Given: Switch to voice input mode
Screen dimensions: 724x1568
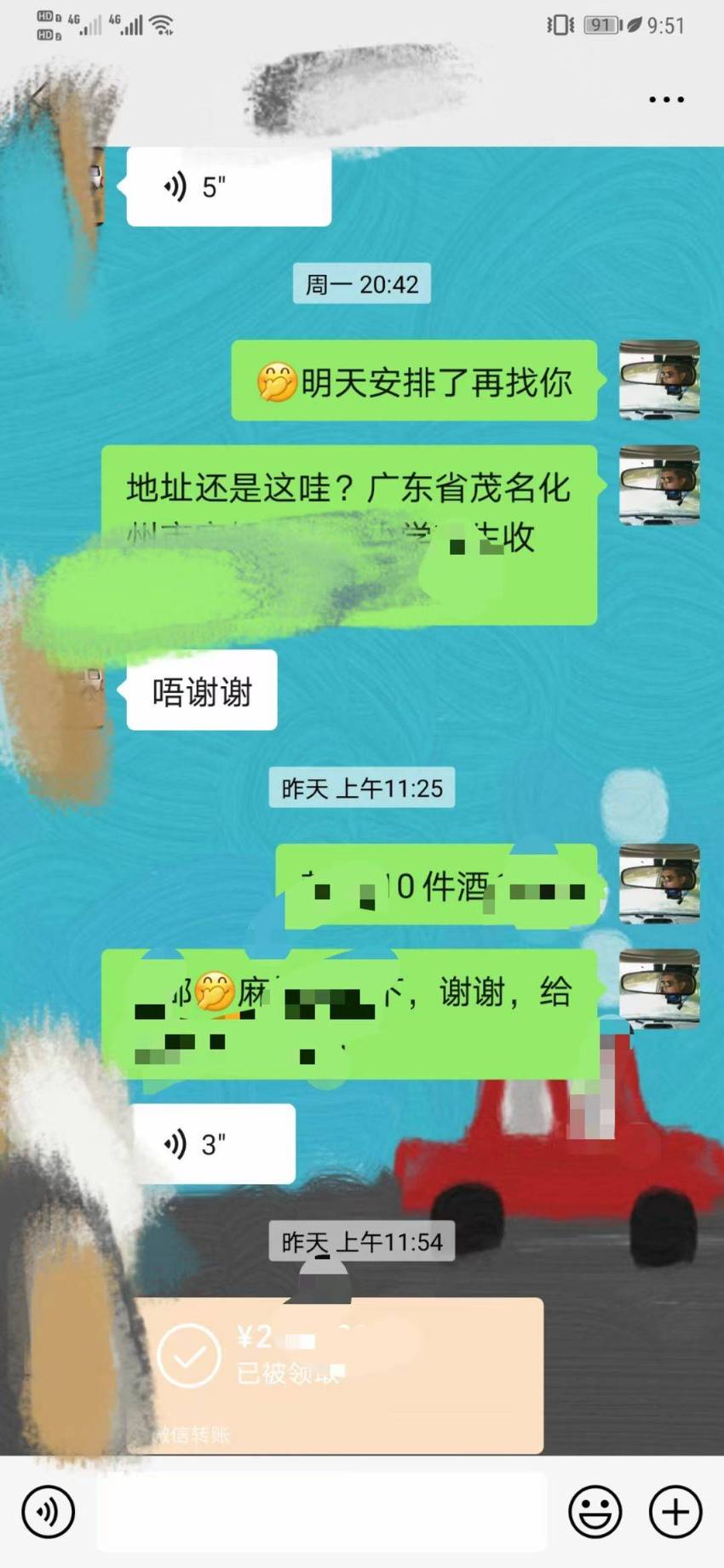Looking at the screenshot, I should point(49,1512).
